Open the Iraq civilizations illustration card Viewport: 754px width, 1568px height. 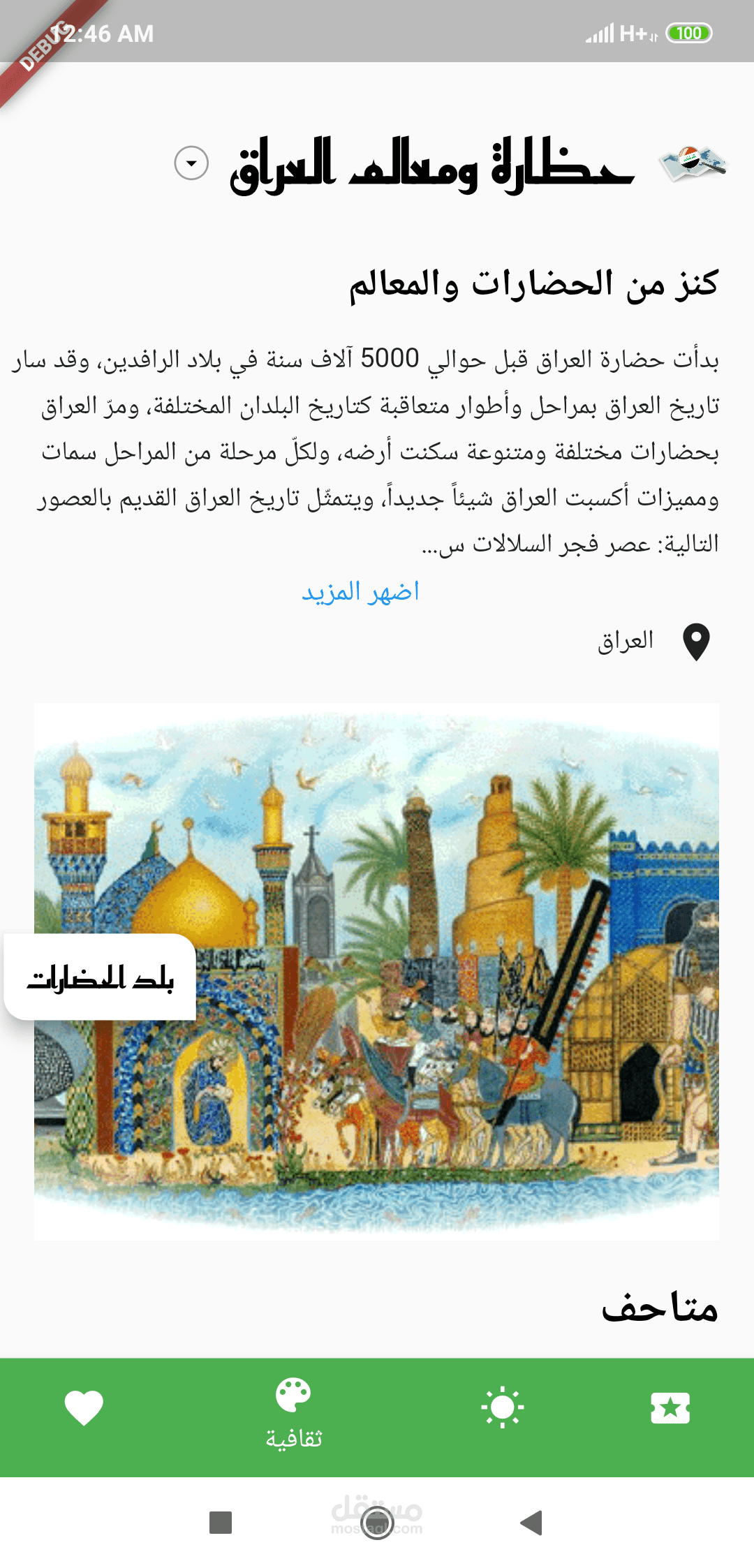click(377, 970)
